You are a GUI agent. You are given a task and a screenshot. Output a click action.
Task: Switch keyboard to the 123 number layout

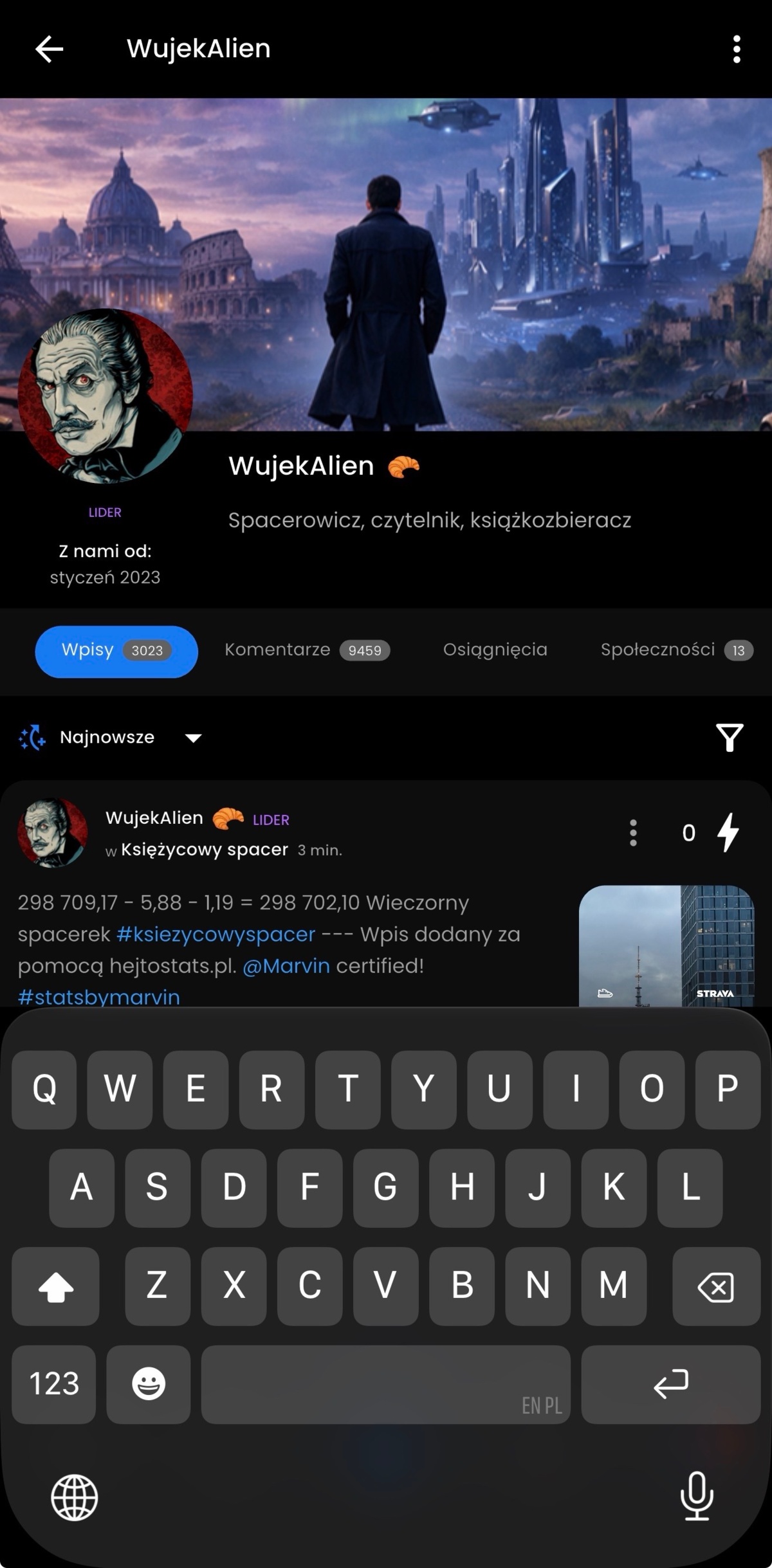point(54,1383)
